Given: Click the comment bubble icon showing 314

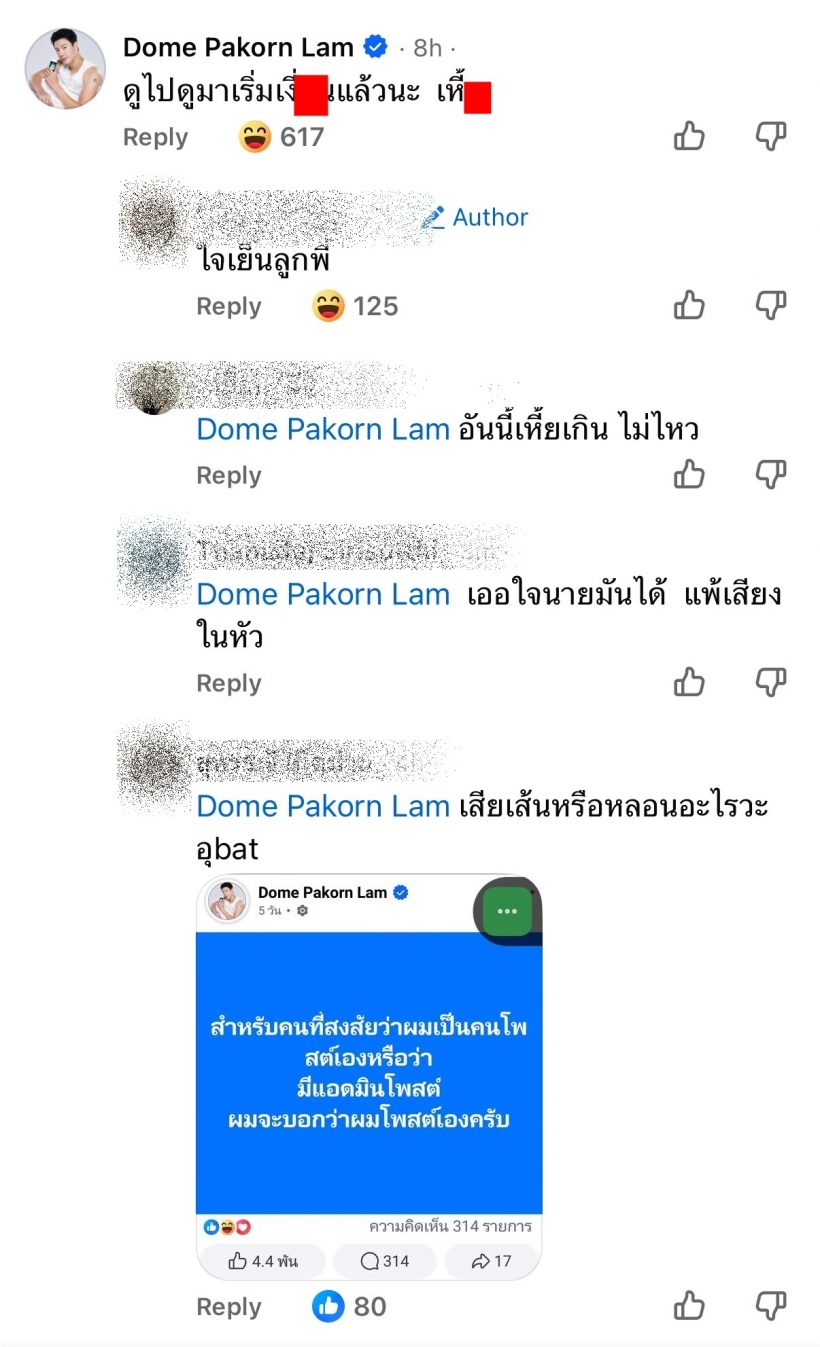Looking at the screenshot, I should click(x=384, y=1263).
